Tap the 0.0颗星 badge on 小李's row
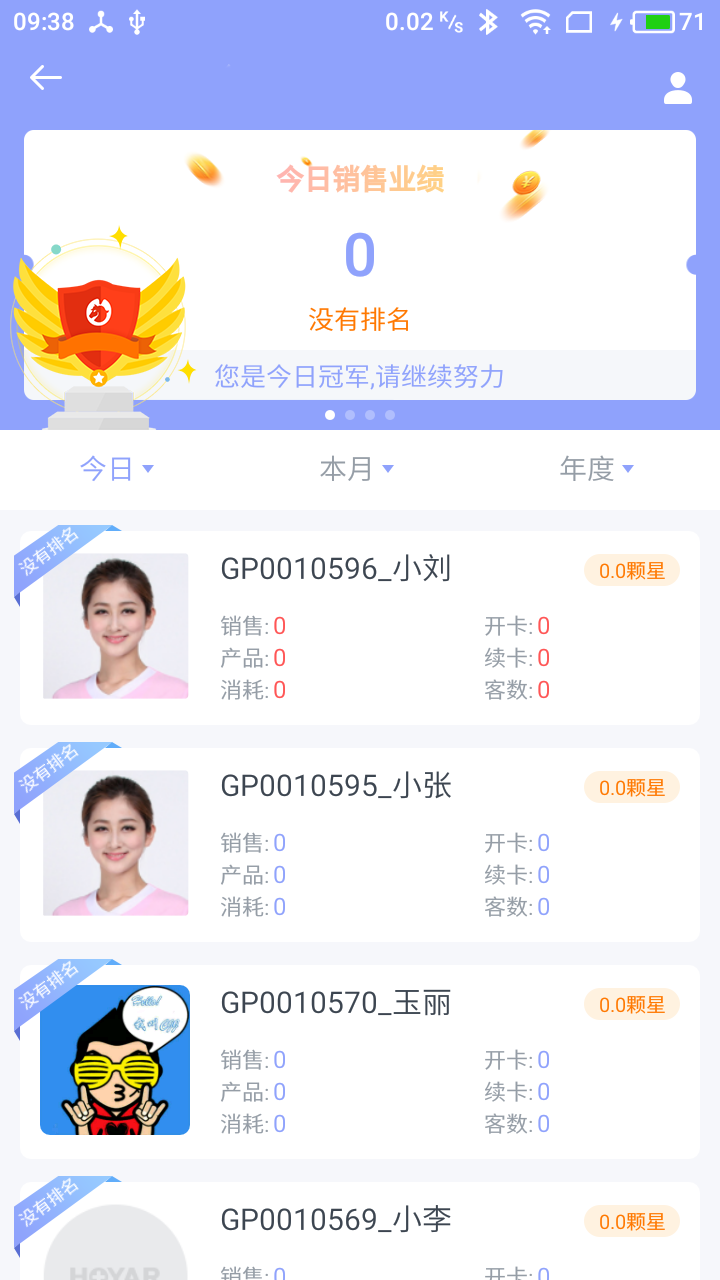 point(631,1221)
